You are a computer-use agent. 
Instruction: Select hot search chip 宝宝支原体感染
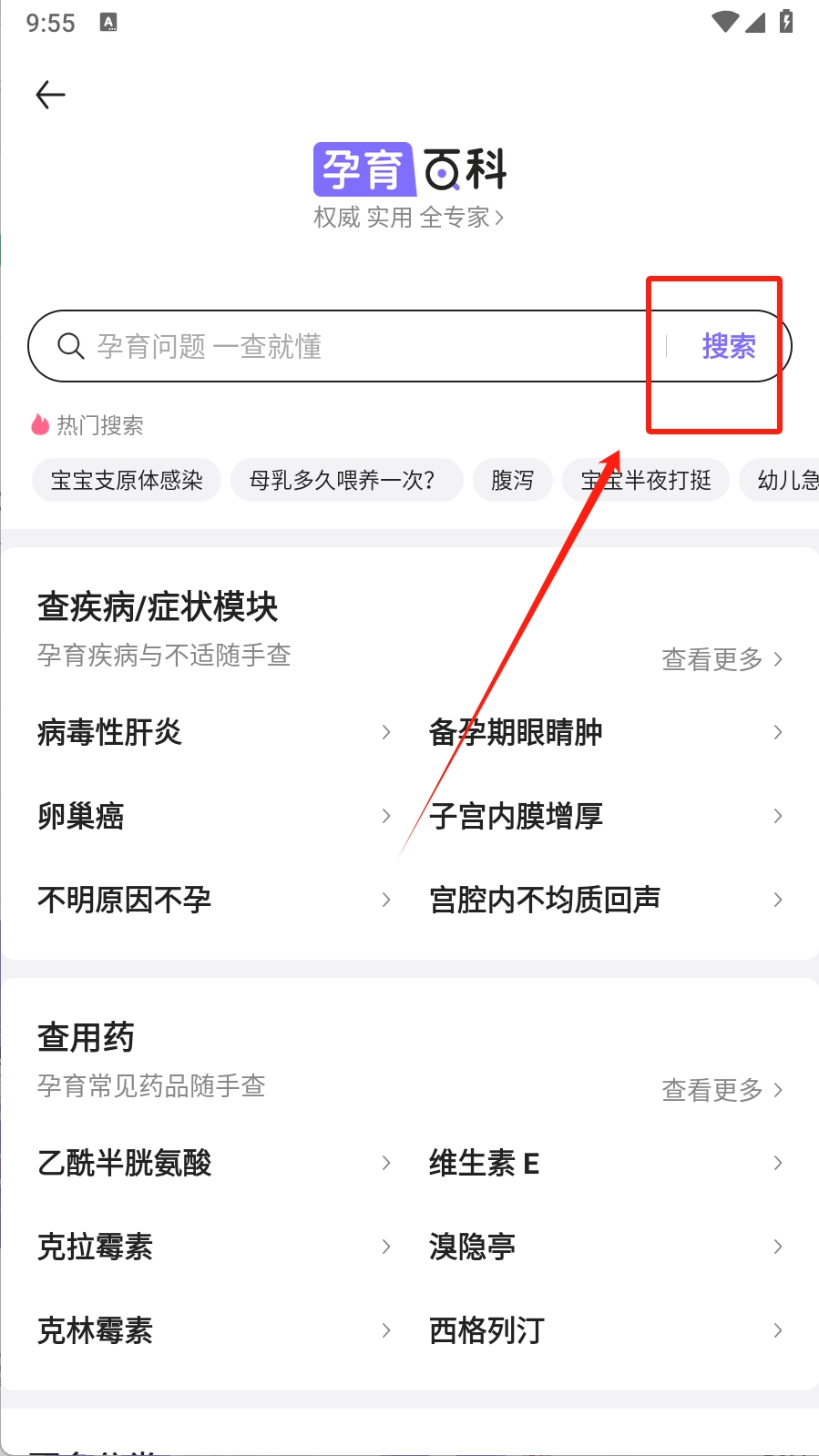tap(127, 480)
